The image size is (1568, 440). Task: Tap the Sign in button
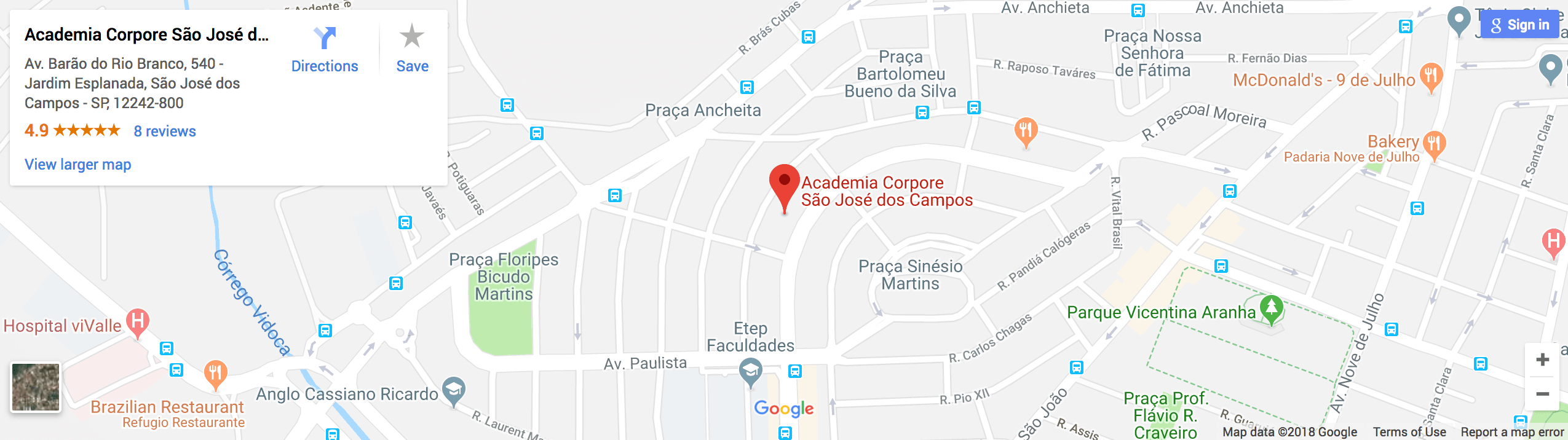[x=1519, y=25]
